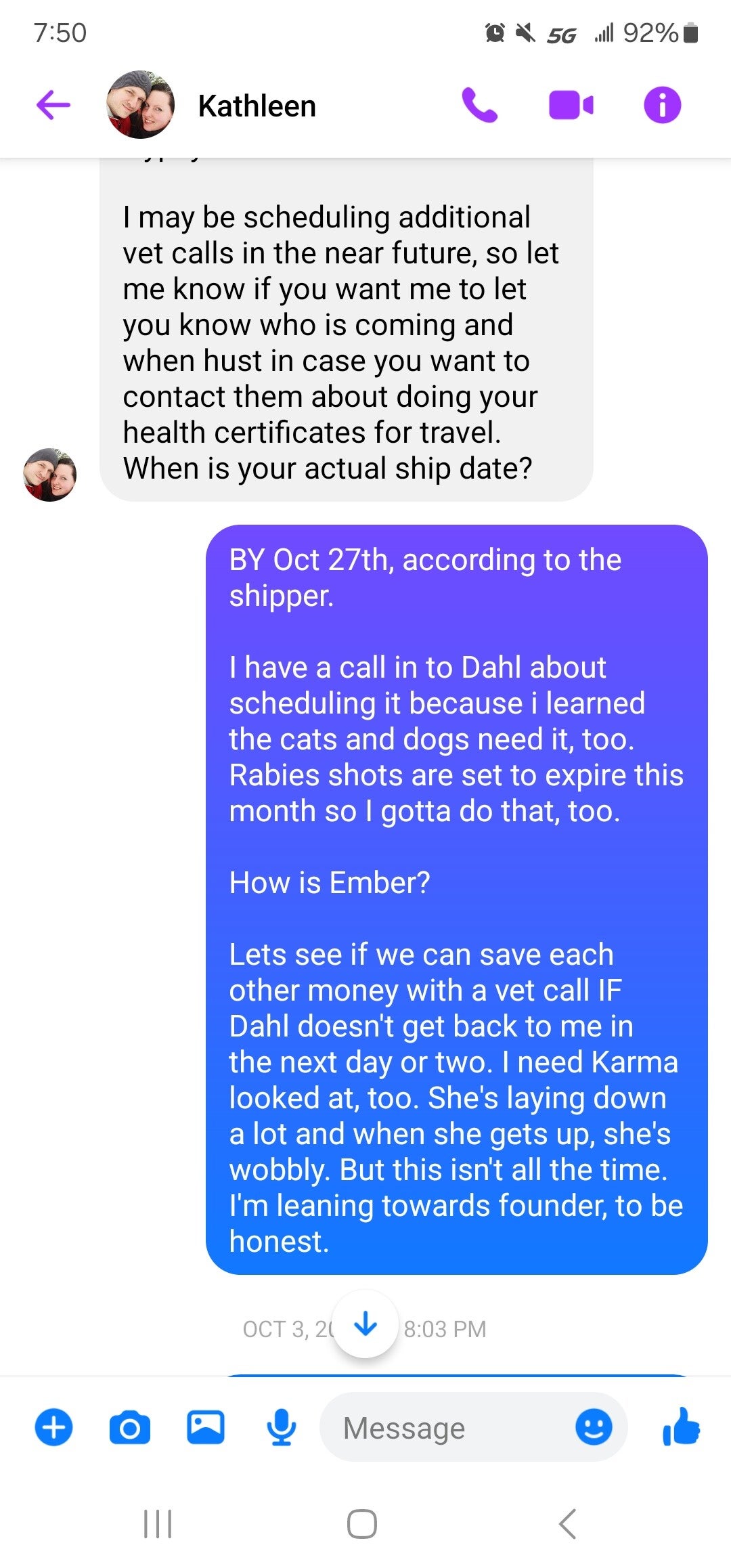
Task: Open the camera to take a photo
Action: pyautogui.click(x=129, y=1427)
